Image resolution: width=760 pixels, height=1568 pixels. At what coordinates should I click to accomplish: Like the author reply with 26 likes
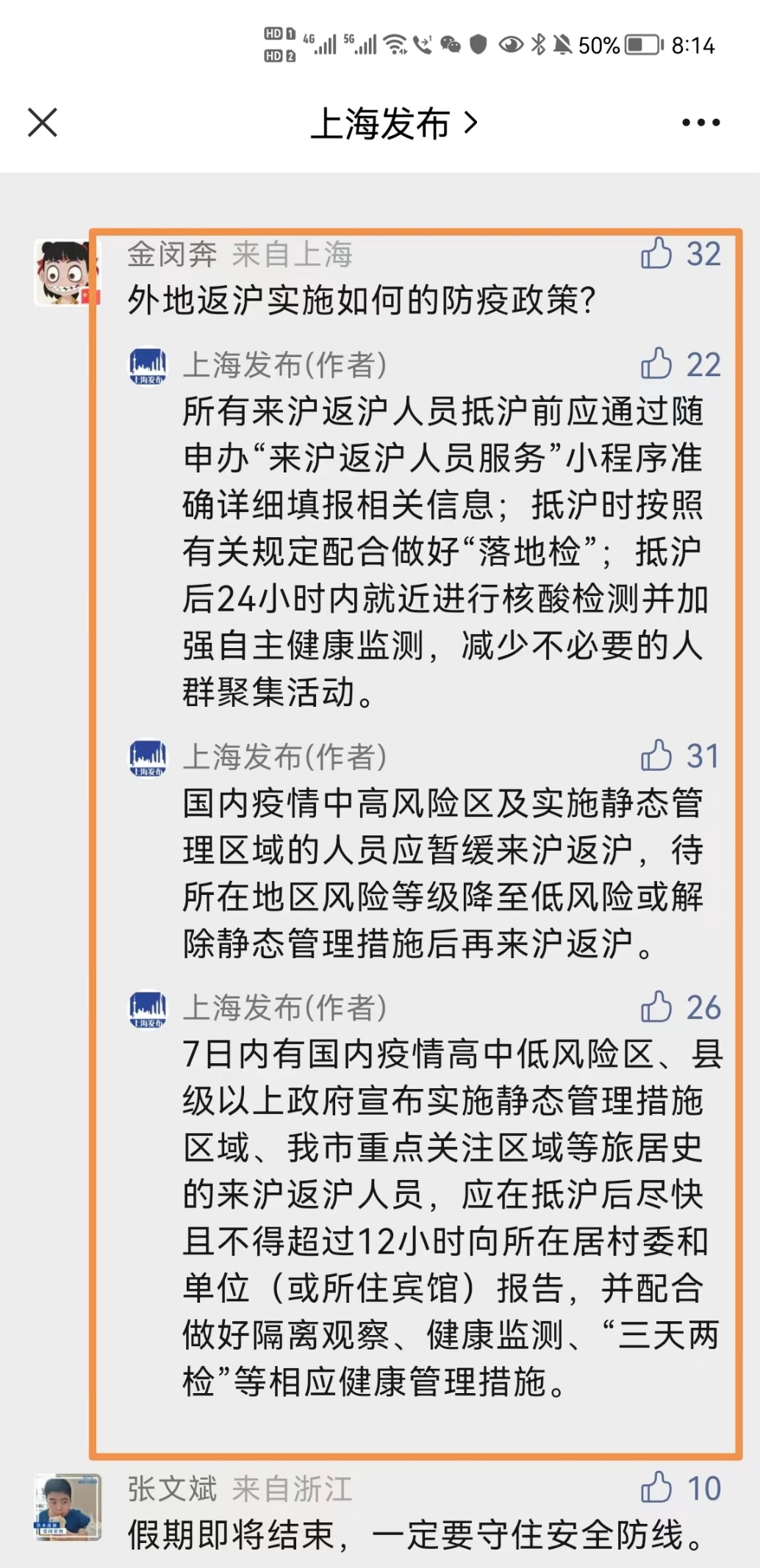[656, 1007]
